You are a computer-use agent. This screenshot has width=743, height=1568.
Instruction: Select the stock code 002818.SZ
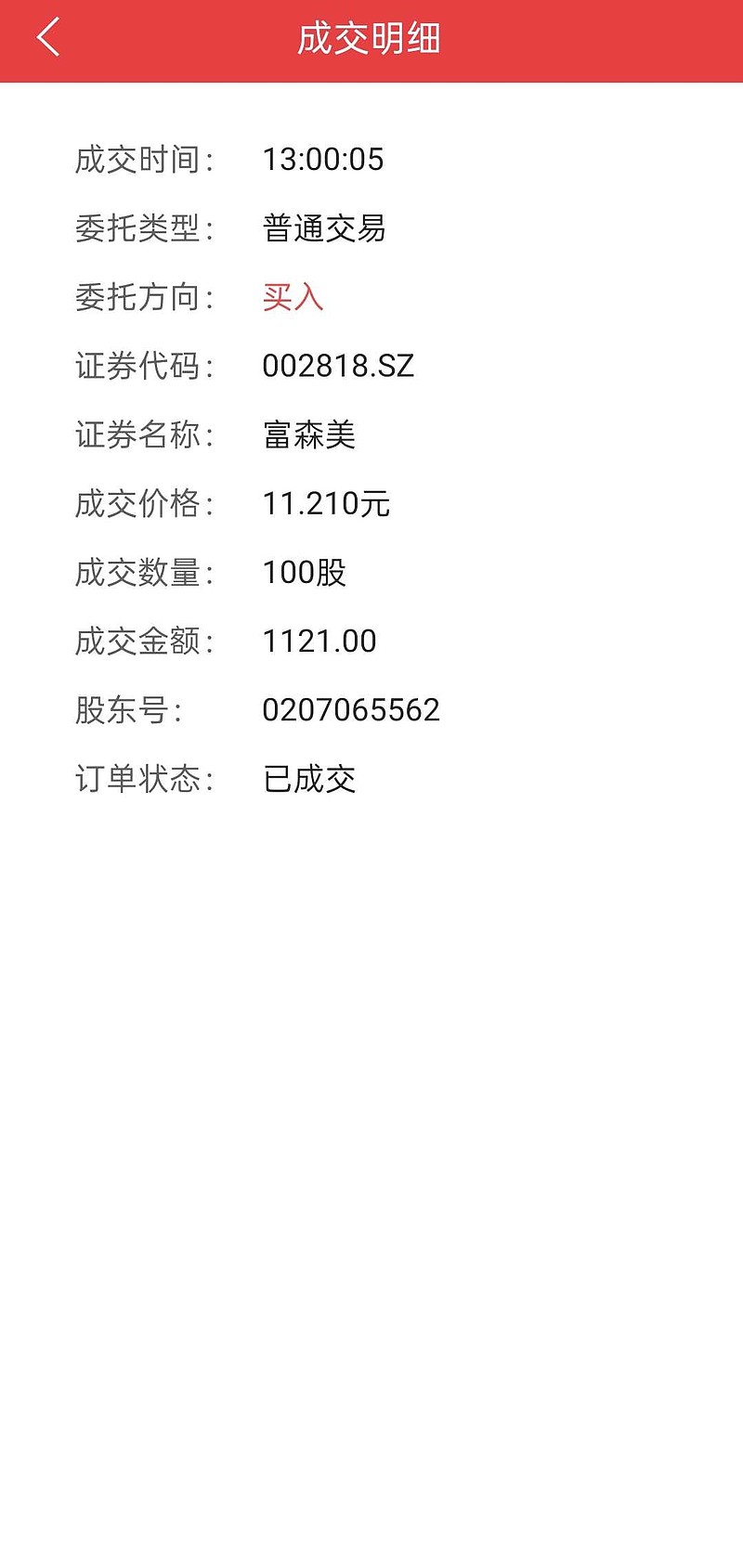339,367
